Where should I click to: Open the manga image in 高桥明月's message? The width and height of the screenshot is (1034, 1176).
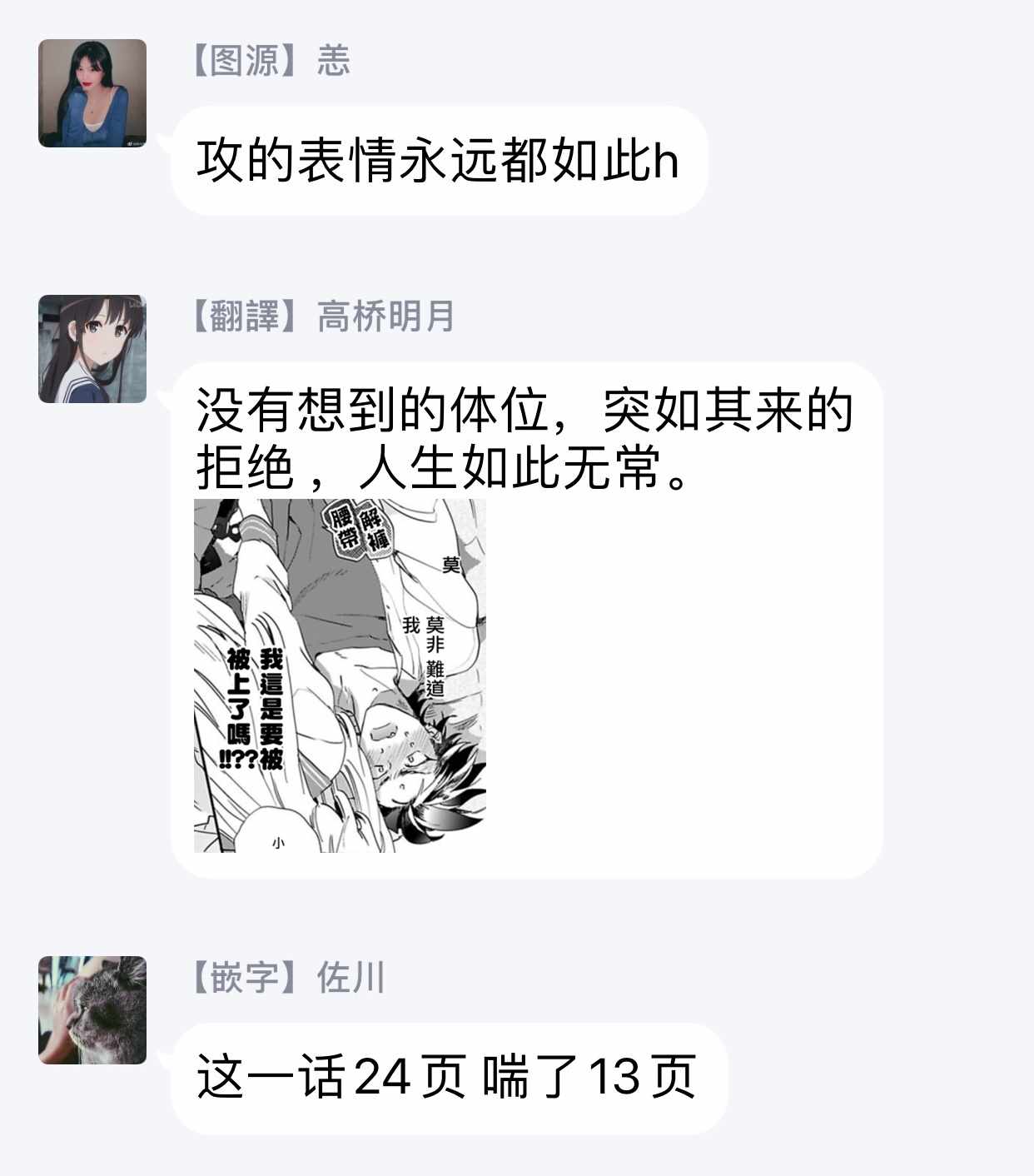click(x=340, y=675)
